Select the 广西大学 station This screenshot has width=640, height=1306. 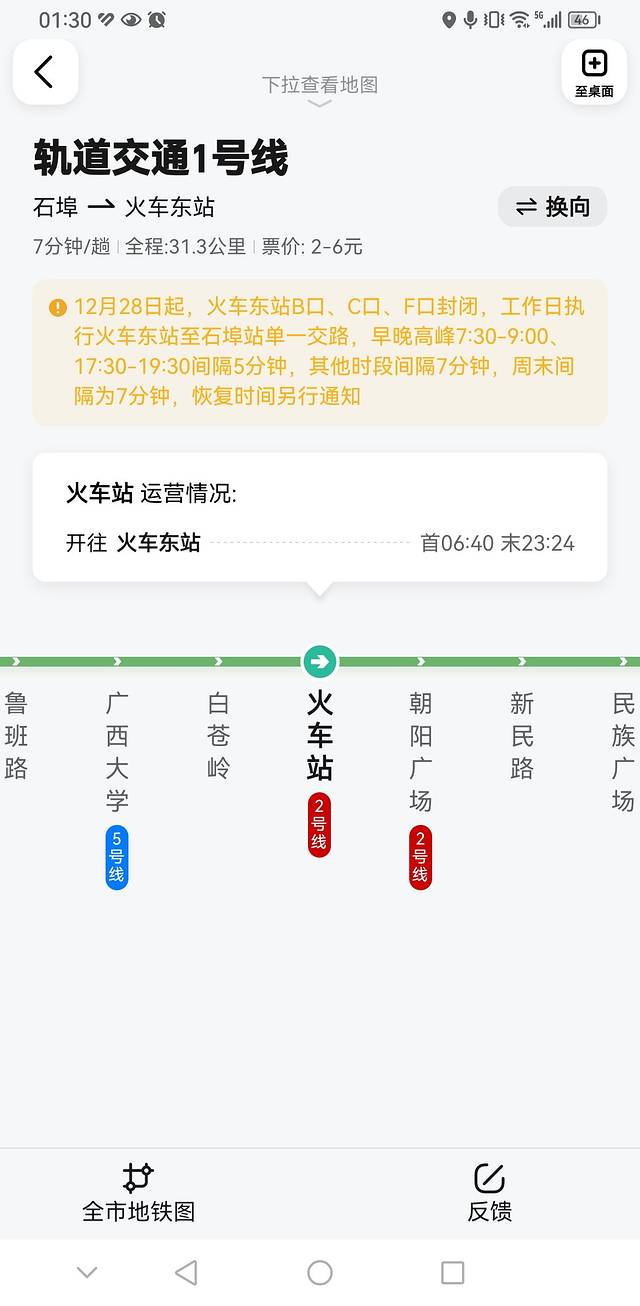point(117,751)
